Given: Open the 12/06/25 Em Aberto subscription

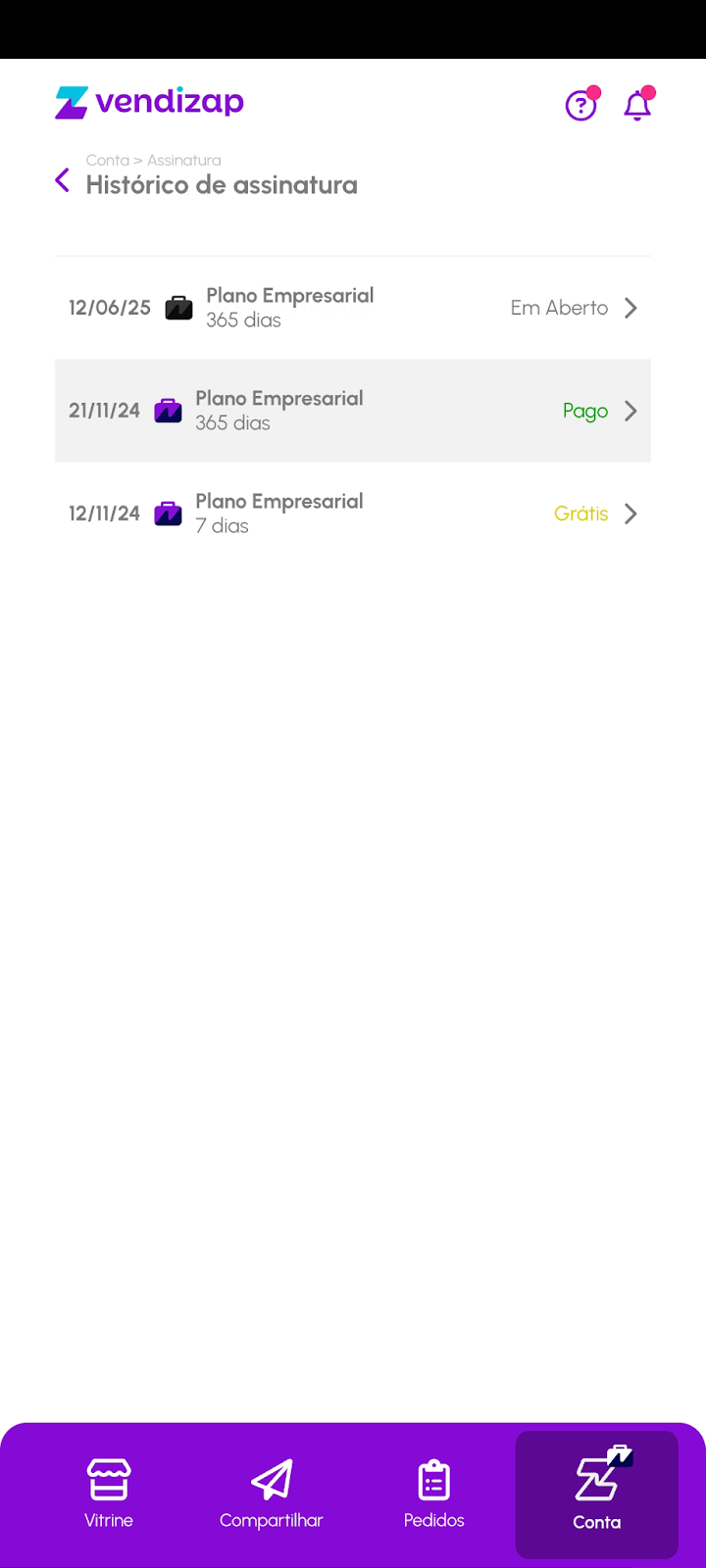Looking at the screenshot, I should [353, 308].
